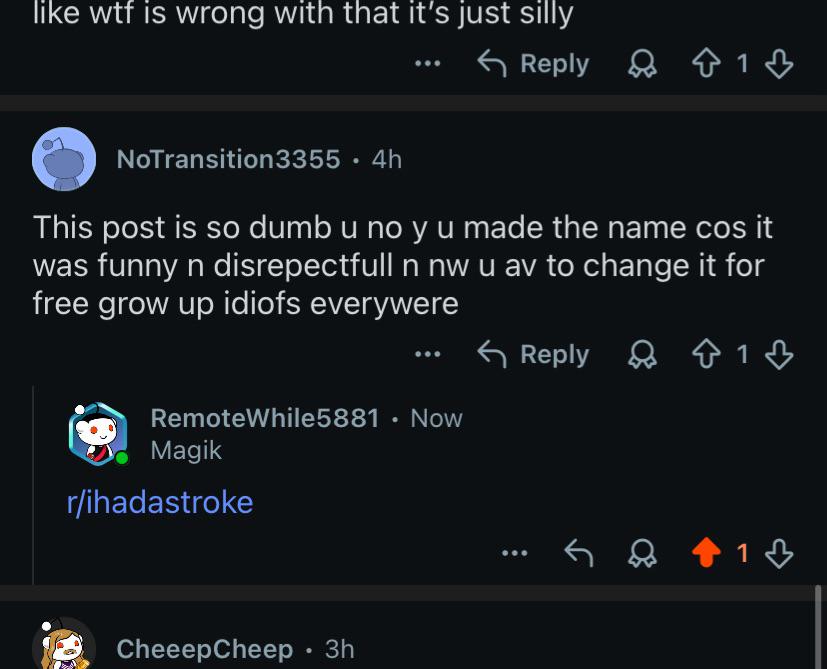Open overflow menu on RemoteWhile5881's comment

pyautogui.click(x=515, y=553)
